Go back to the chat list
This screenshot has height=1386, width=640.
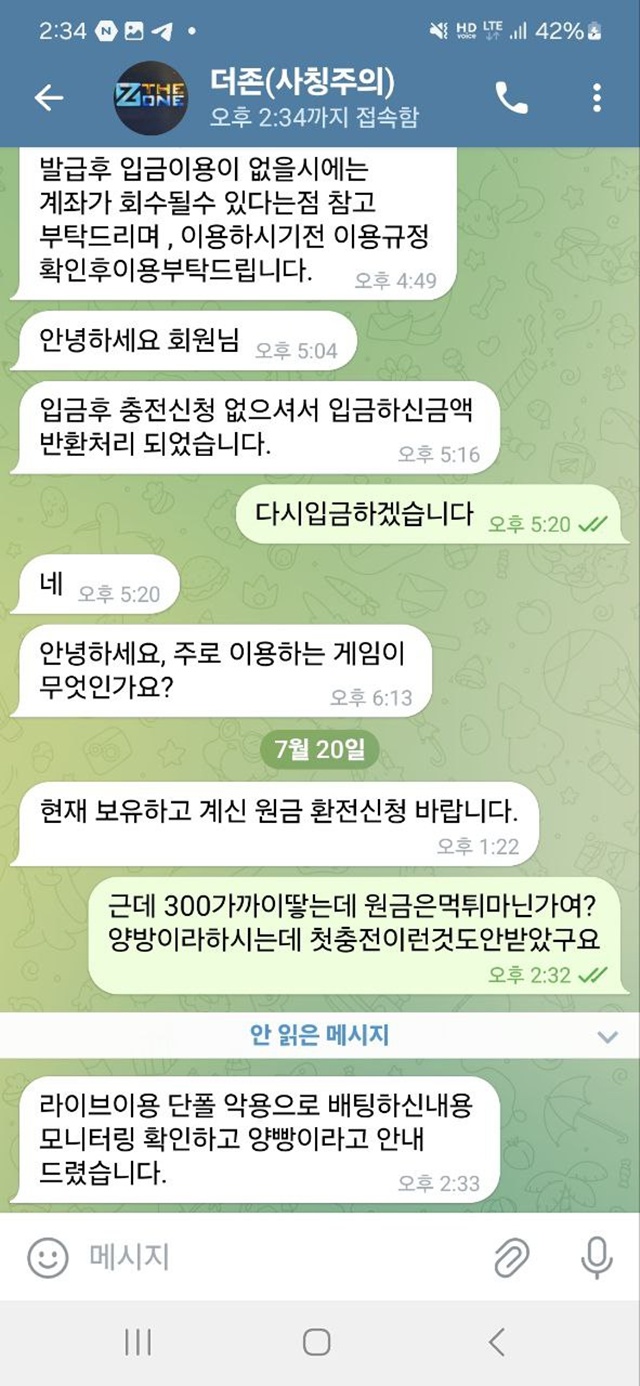tap(49, 97)
